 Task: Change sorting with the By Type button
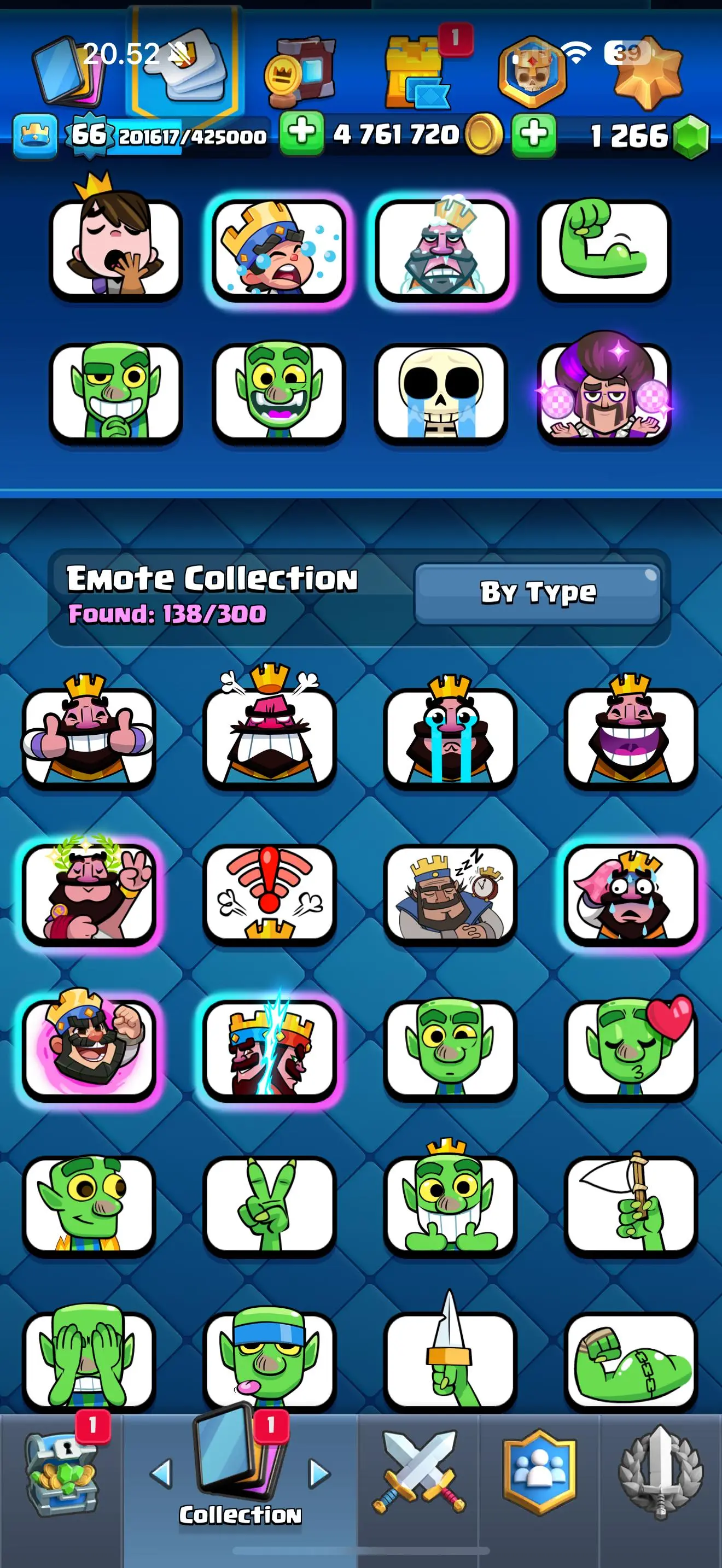538,592
